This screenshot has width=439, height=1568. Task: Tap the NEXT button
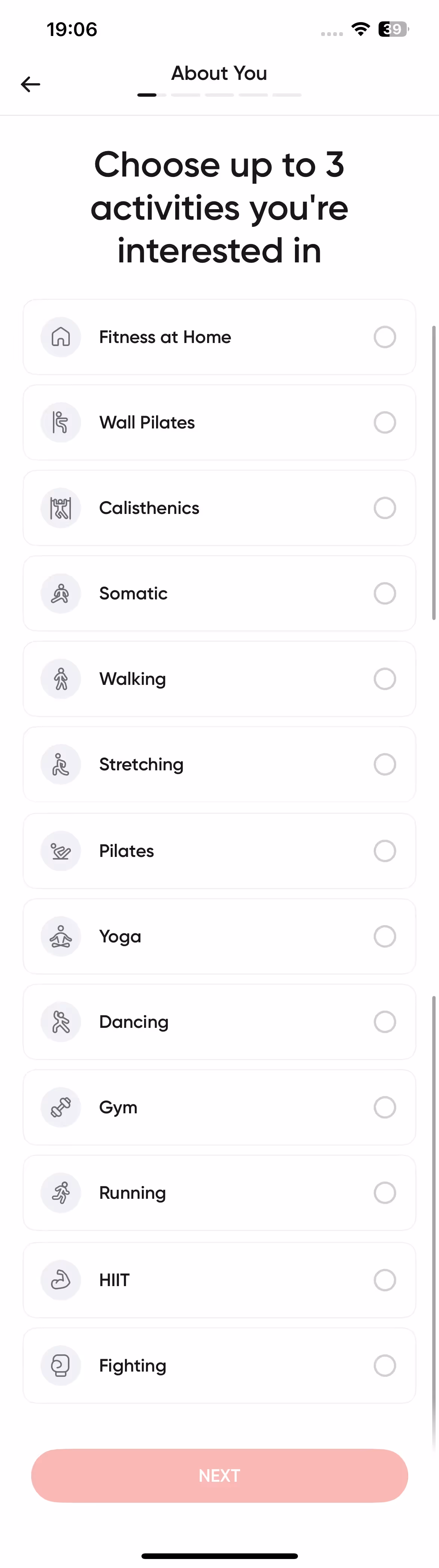click(x=219, y=1475)
